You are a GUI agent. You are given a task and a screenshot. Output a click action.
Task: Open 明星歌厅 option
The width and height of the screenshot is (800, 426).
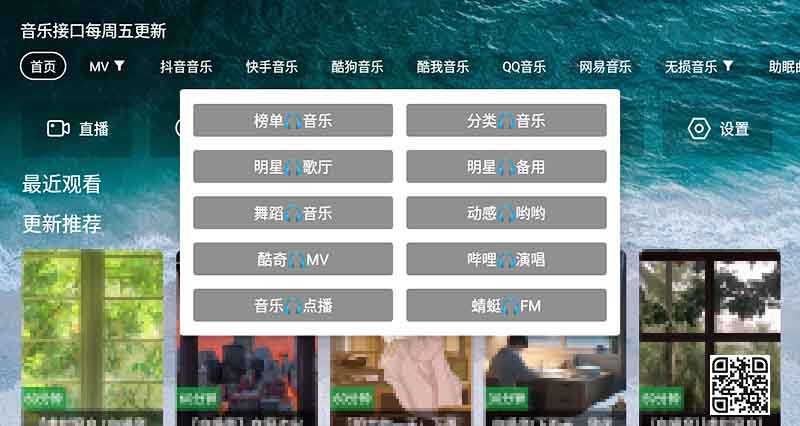pos(293,167)
